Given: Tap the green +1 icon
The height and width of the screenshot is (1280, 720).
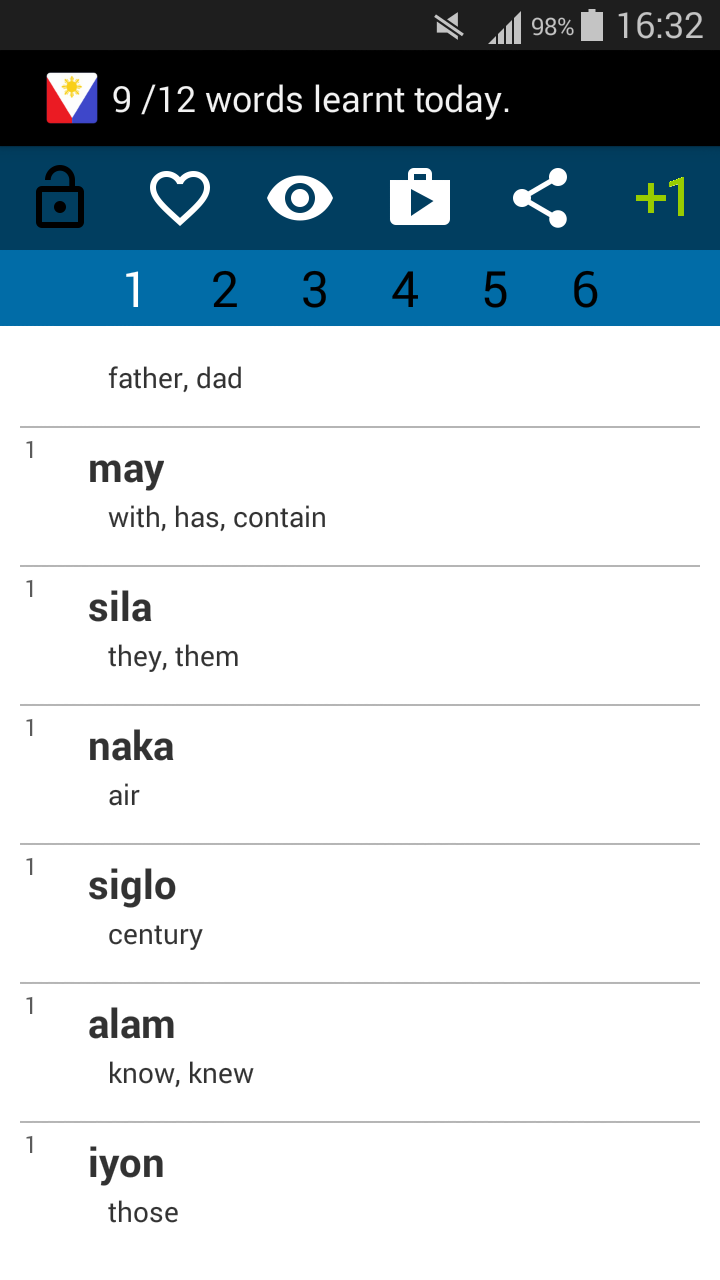Looking at the screenshot, I should [x=662, y=197].
